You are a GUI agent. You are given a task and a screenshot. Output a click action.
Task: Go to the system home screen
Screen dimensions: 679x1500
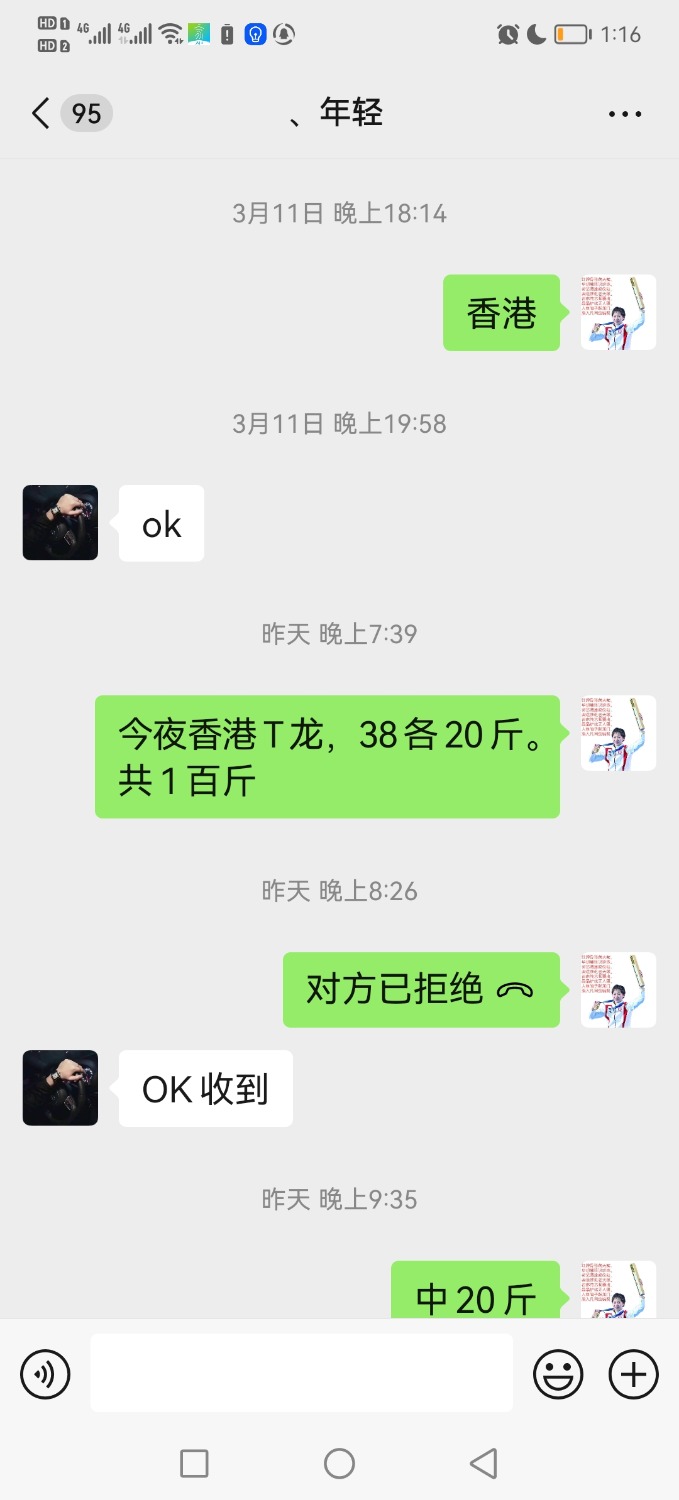339,1464
